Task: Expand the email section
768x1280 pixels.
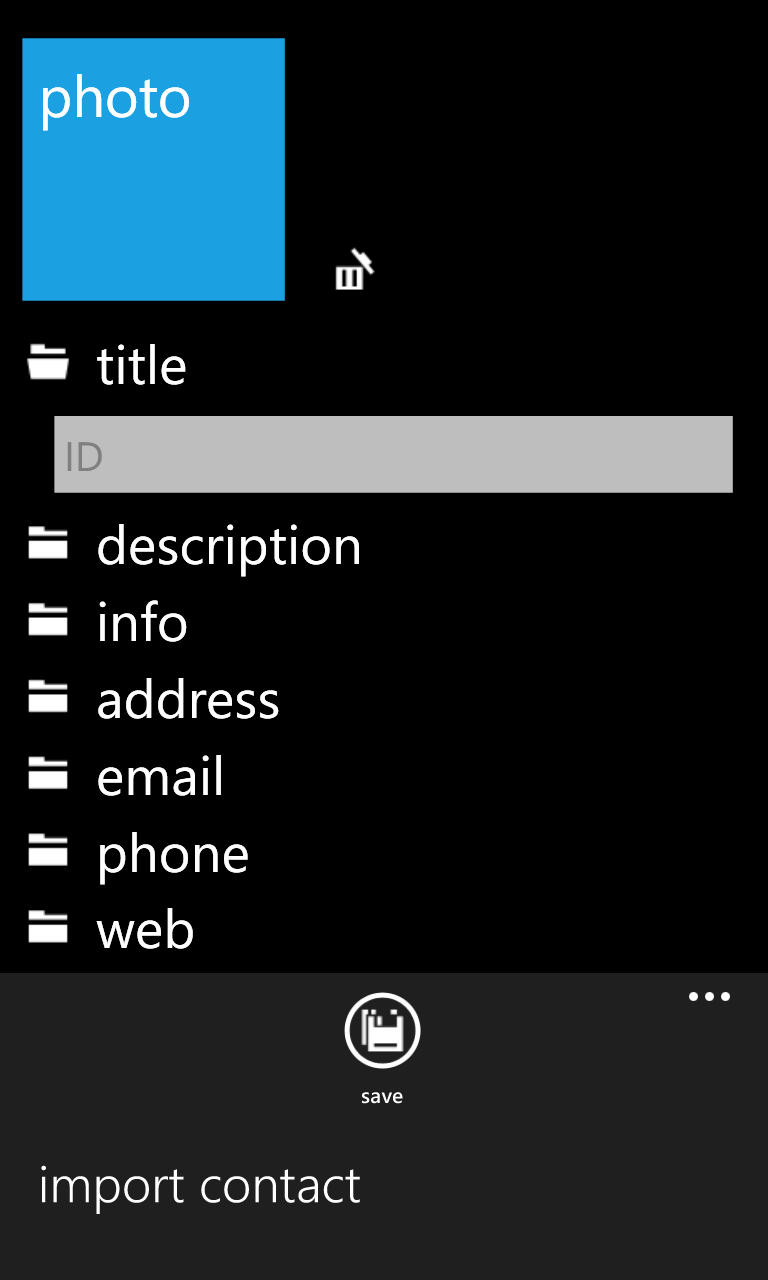Action: pyautogui.click(x=125, y=776)
